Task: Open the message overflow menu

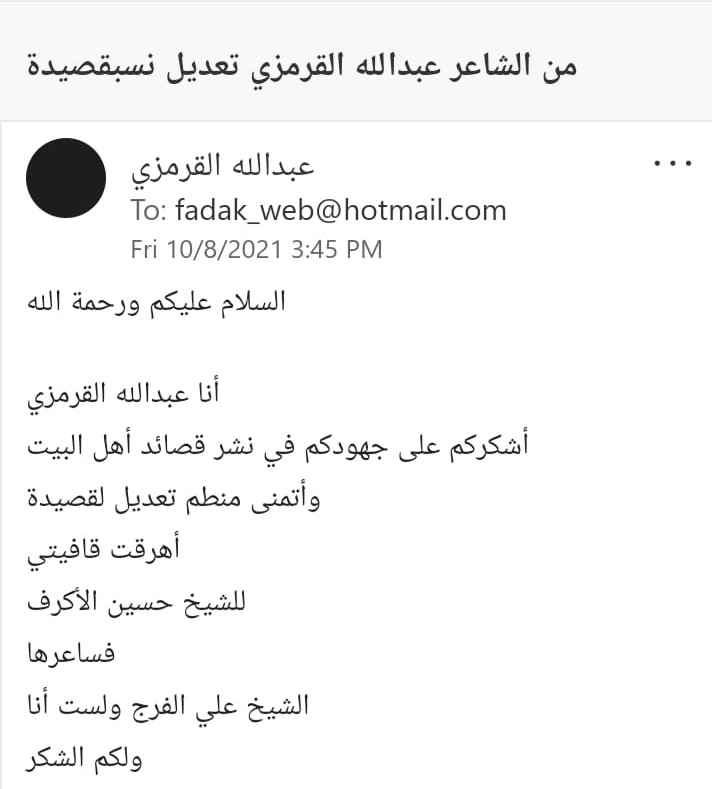Action: [672, 164]
